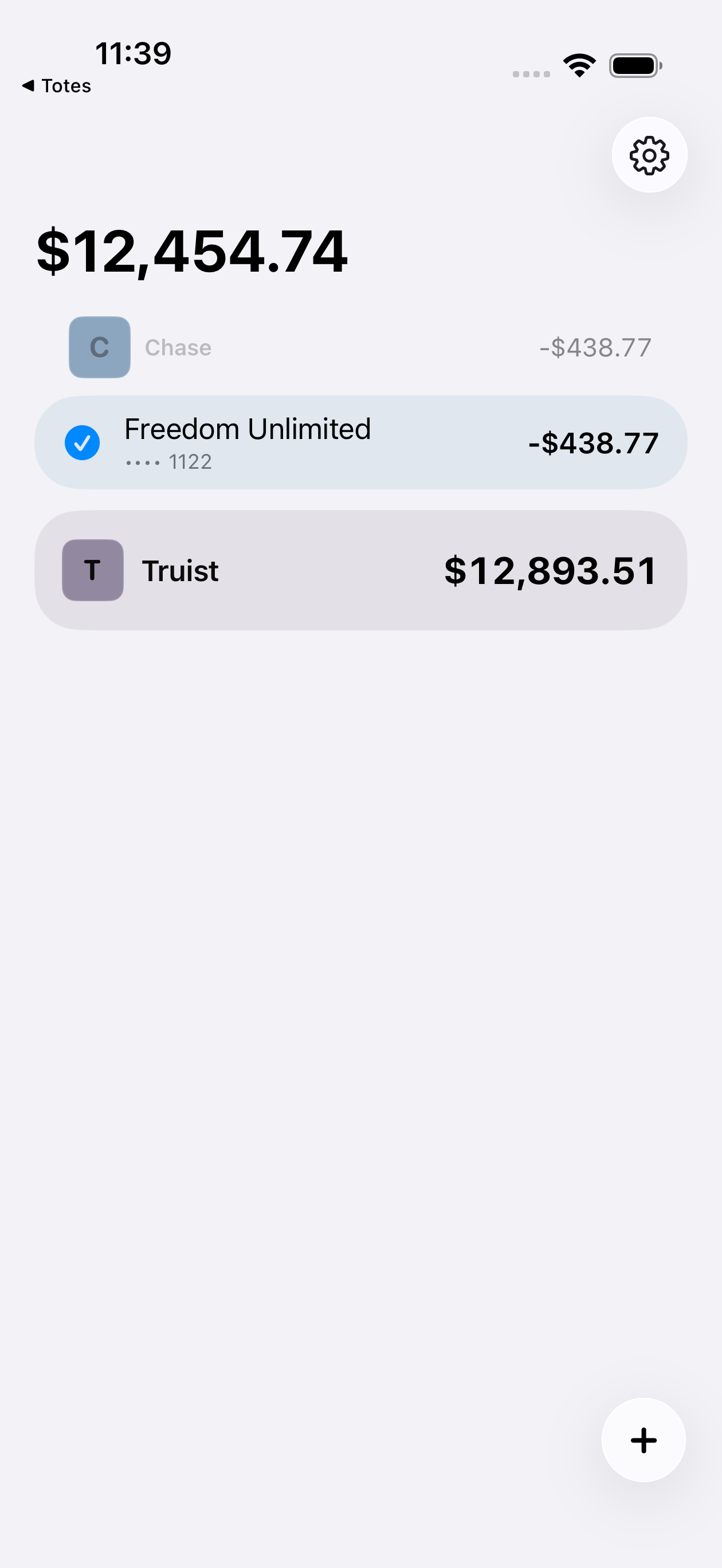Viewport: 722px width, 1568px height.
Task: Tap the plus icon to add an account
Action: click(x=643, y=1439)
